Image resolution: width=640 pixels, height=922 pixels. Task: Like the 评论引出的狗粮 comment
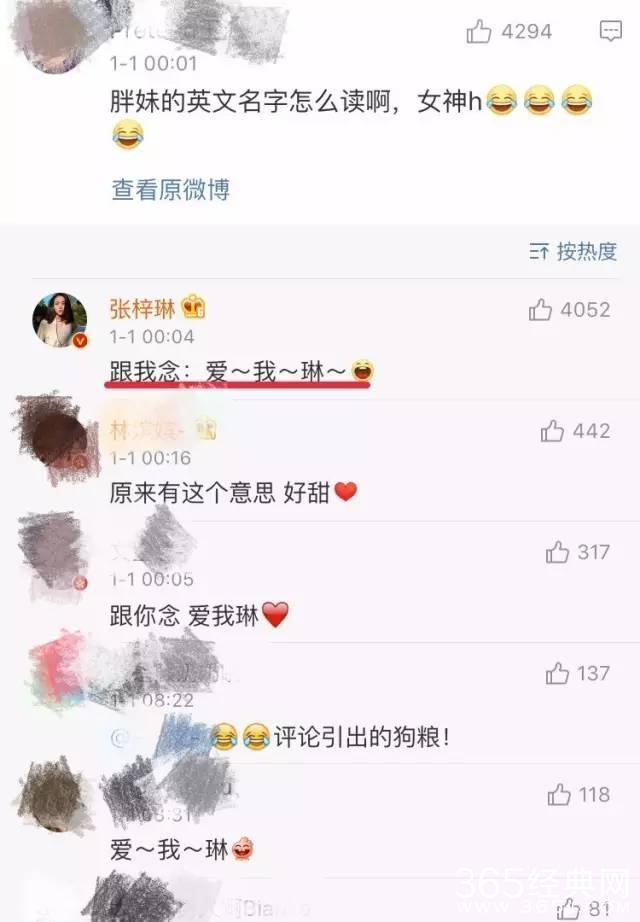coord(558,674)
